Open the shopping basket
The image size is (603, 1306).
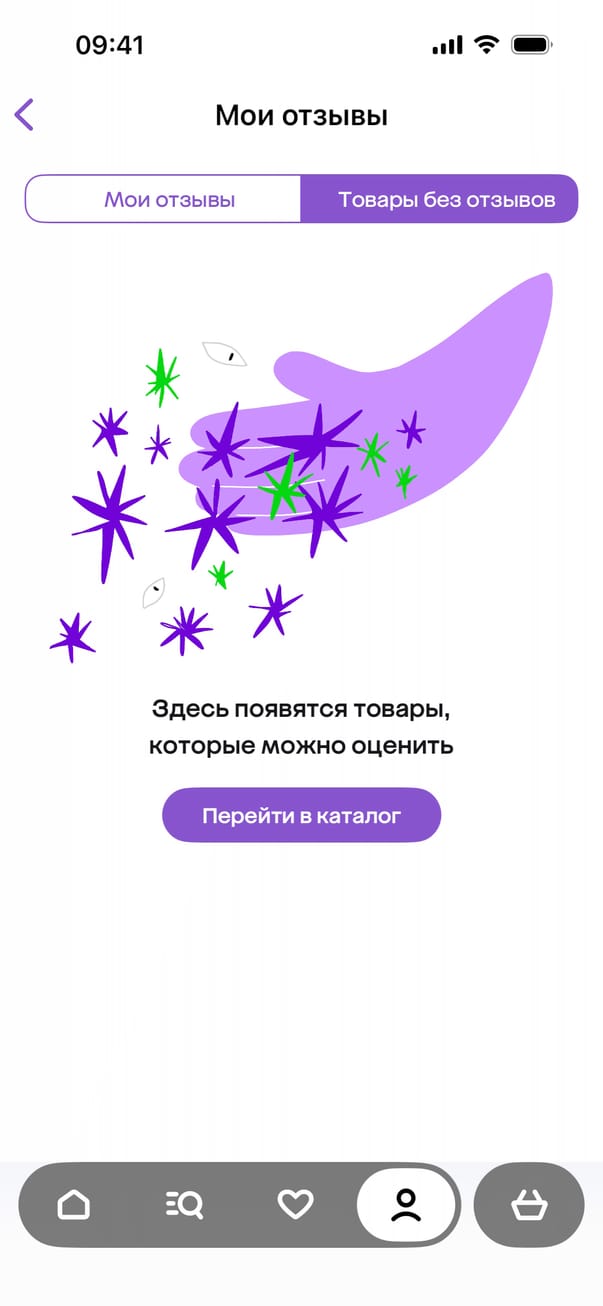(x=528, y=1205)
